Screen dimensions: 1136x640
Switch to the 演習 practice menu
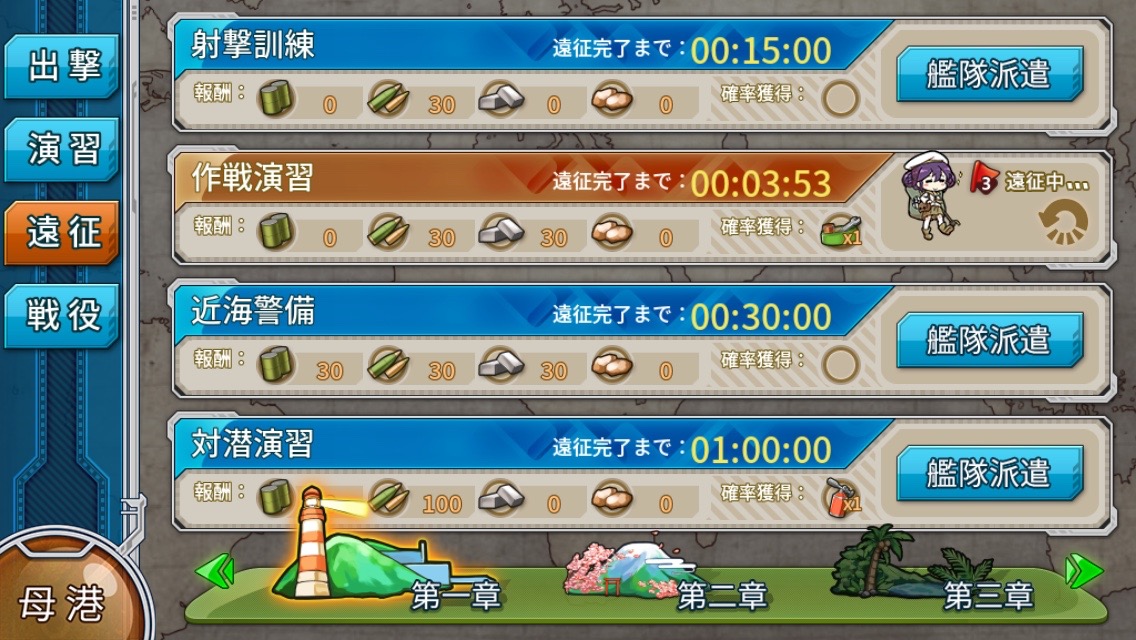[x=62, y=150]
